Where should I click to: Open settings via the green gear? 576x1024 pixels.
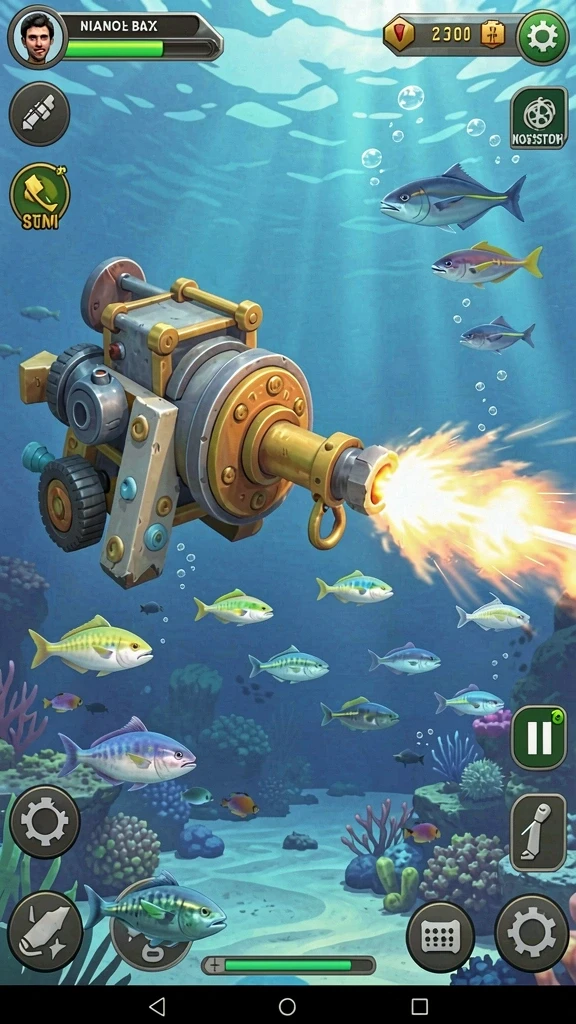pyautogui.click(x=542, y=37)
